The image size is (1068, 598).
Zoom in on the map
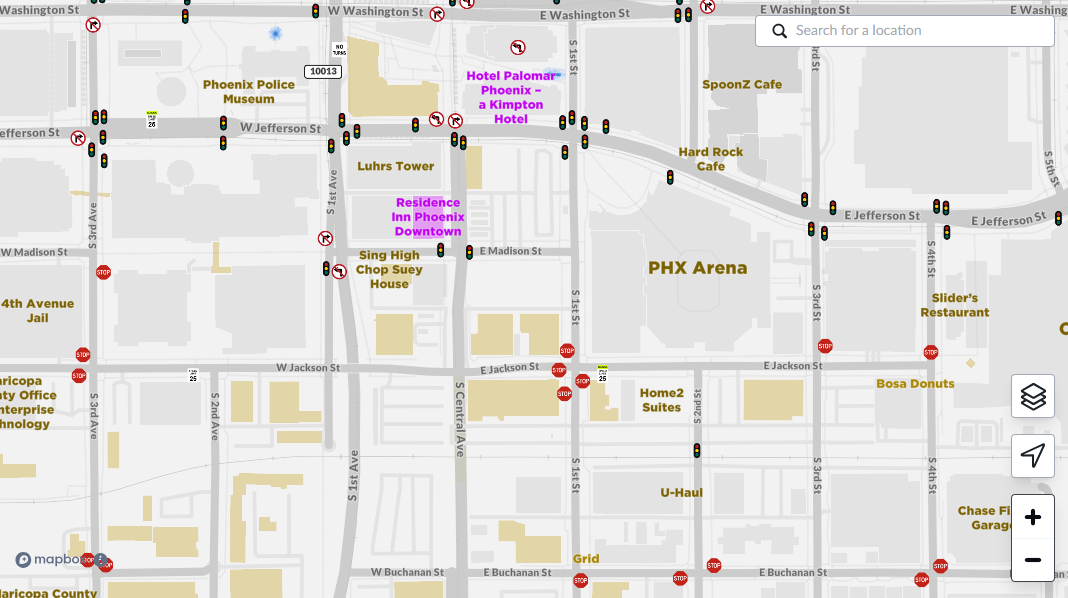coord(1033,517)
